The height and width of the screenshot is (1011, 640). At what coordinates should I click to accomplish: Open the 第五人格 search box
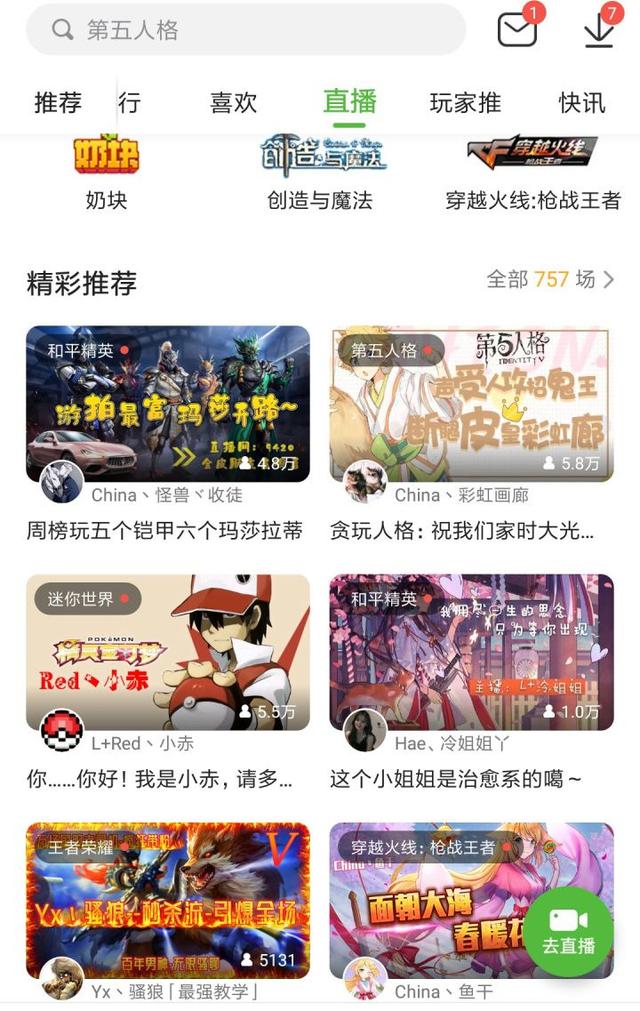pos(245,30)
